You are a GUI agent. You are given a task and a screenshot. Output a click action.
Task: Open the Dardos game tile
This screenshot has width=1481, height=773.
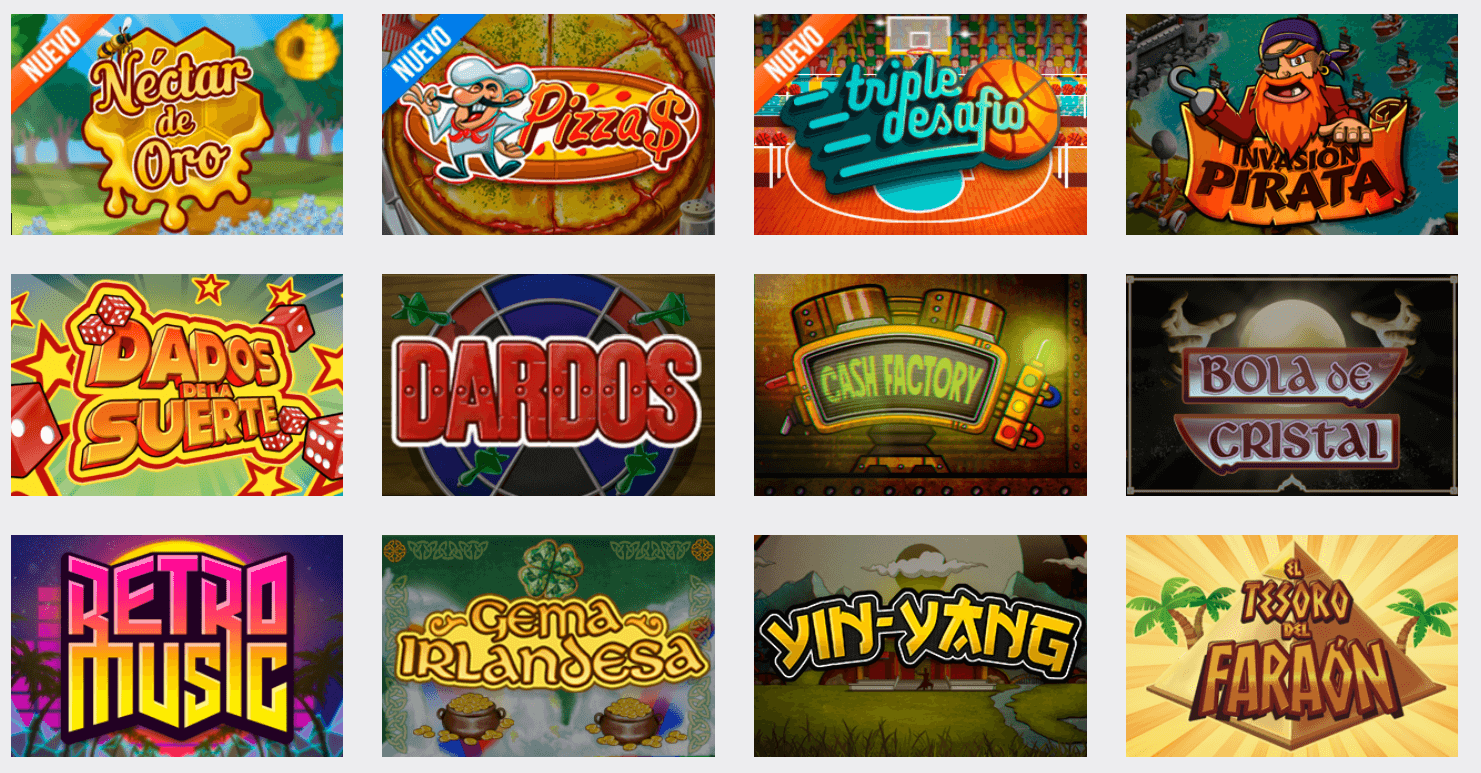click(548, 385)
